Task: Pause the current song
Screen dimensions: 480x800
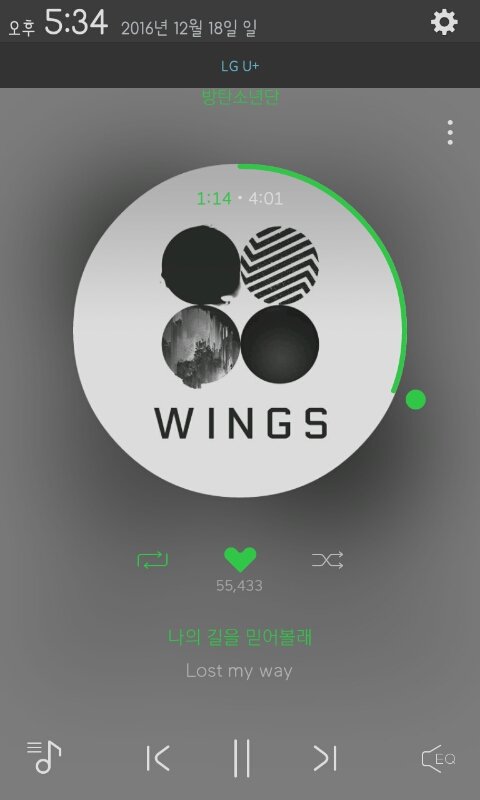Action: [242, 758]
